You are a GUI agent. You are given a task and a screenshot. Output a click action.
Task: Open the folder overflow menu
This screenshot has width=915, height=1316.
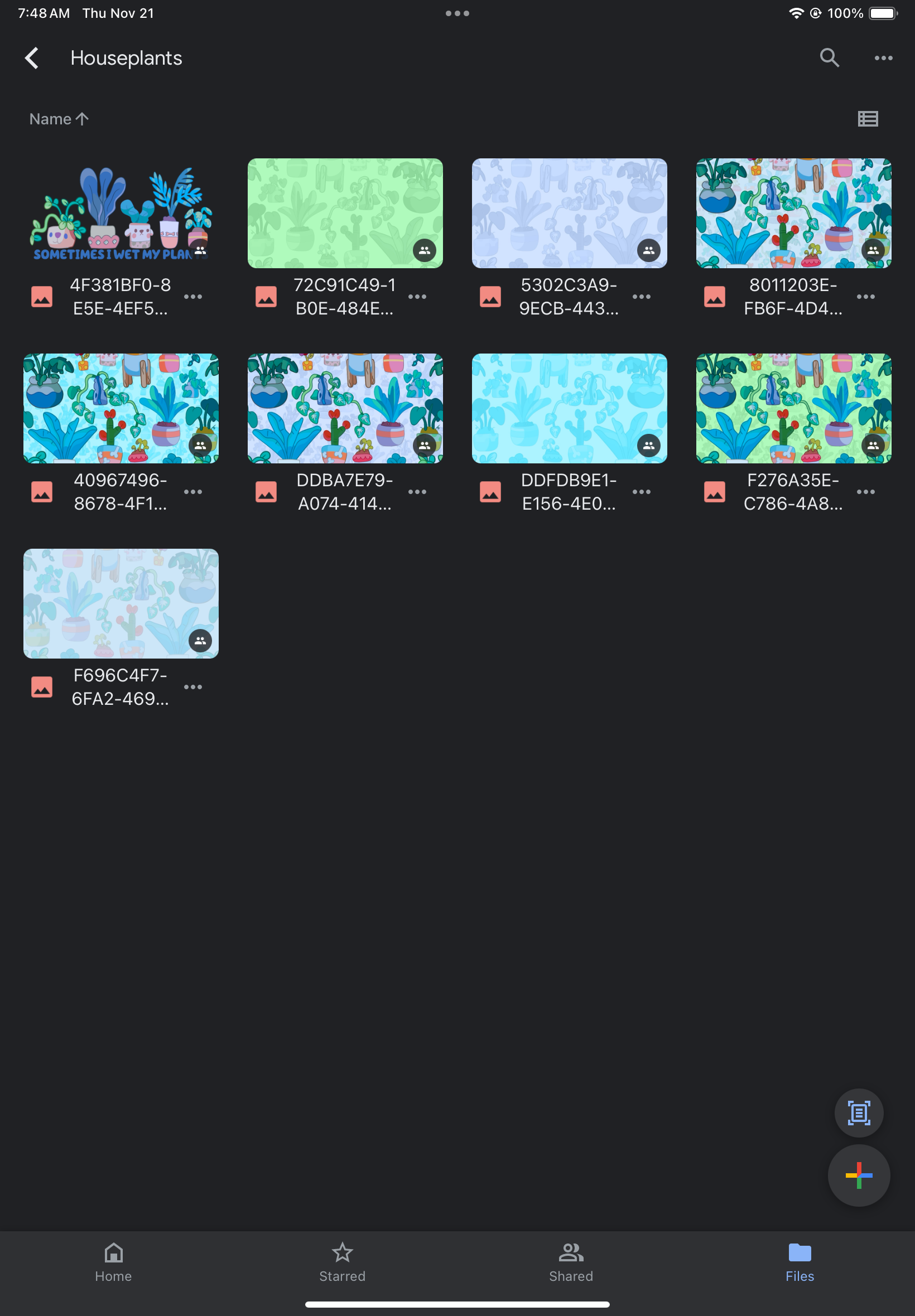[x=883, y=58]
